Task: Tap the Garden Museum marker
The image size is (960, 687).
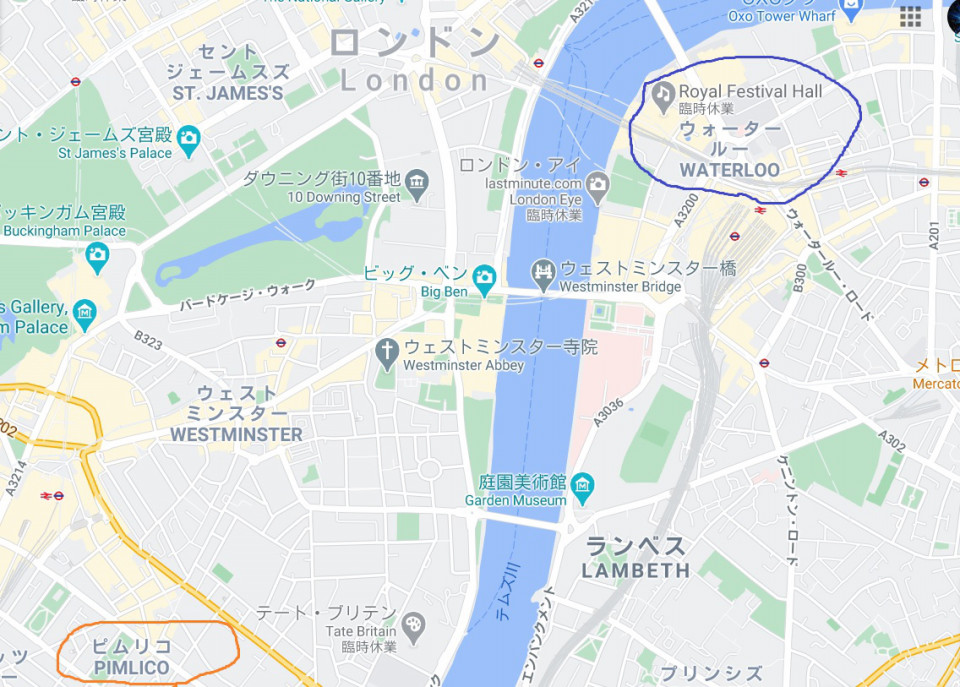Action: (582, 487)
